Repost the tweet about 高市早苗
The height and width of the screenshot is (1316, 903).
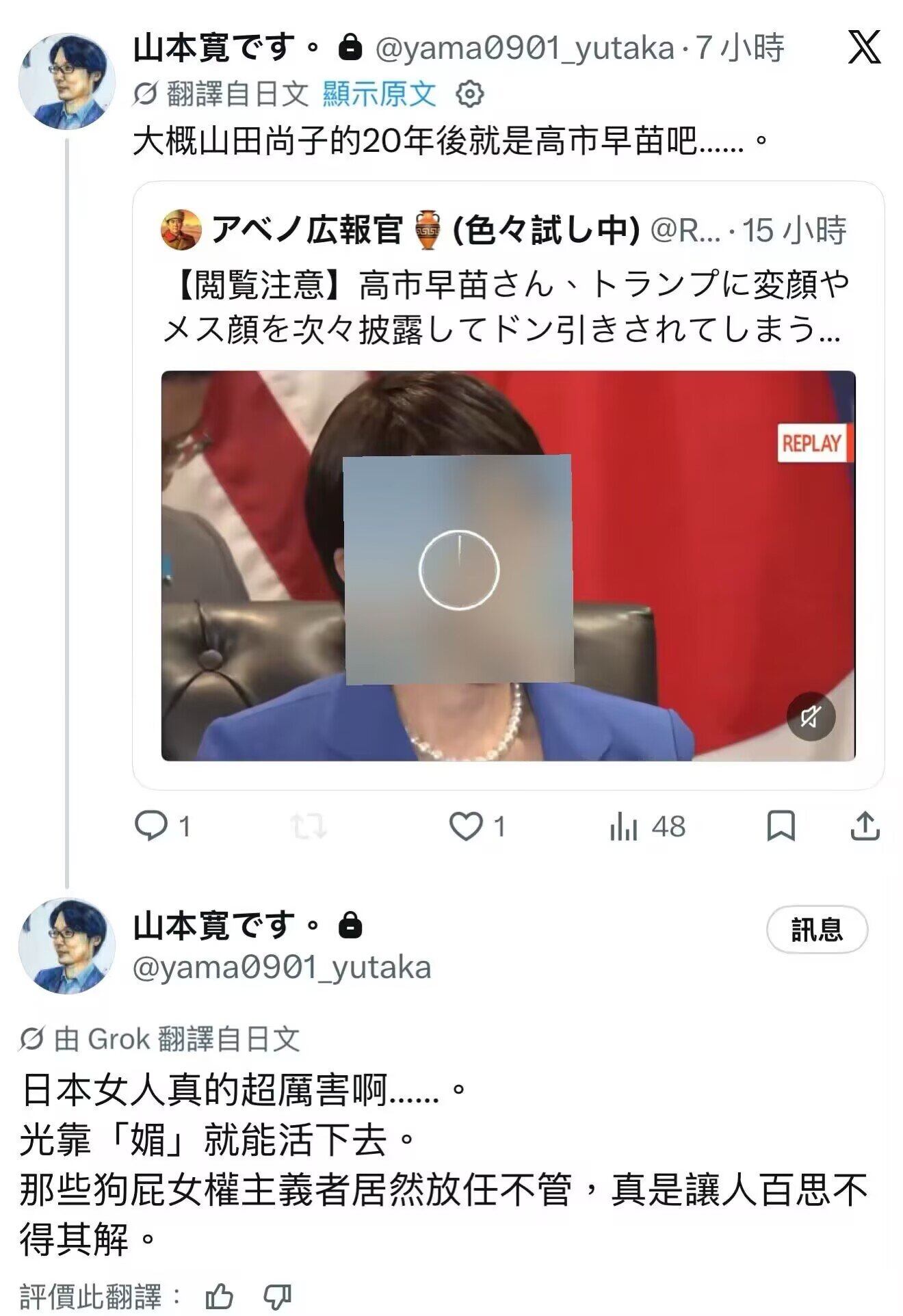[309, 826]
